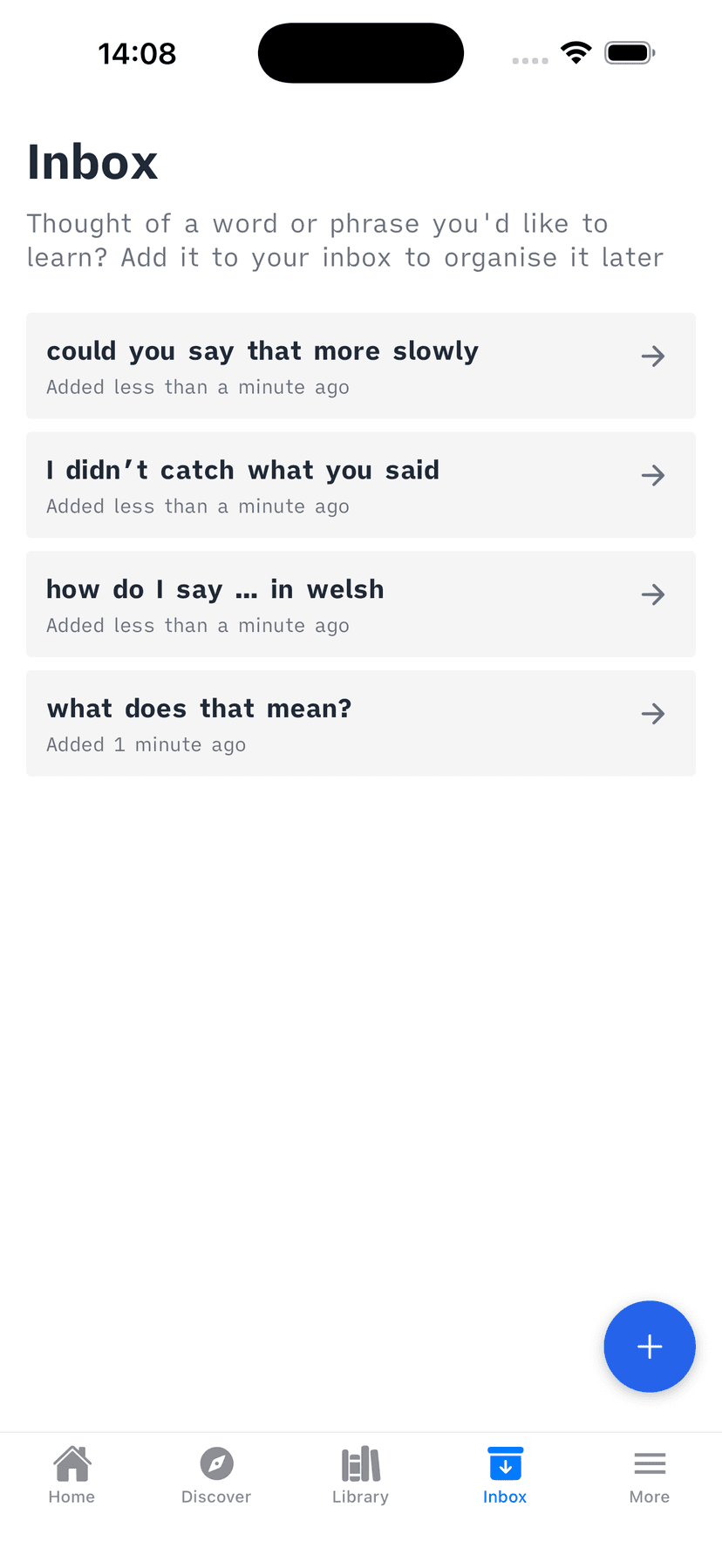Open details arrow for 'how do I say … in welsh'
The width and height of the screenshot is (722, 1568).
[x=652, y=594]
